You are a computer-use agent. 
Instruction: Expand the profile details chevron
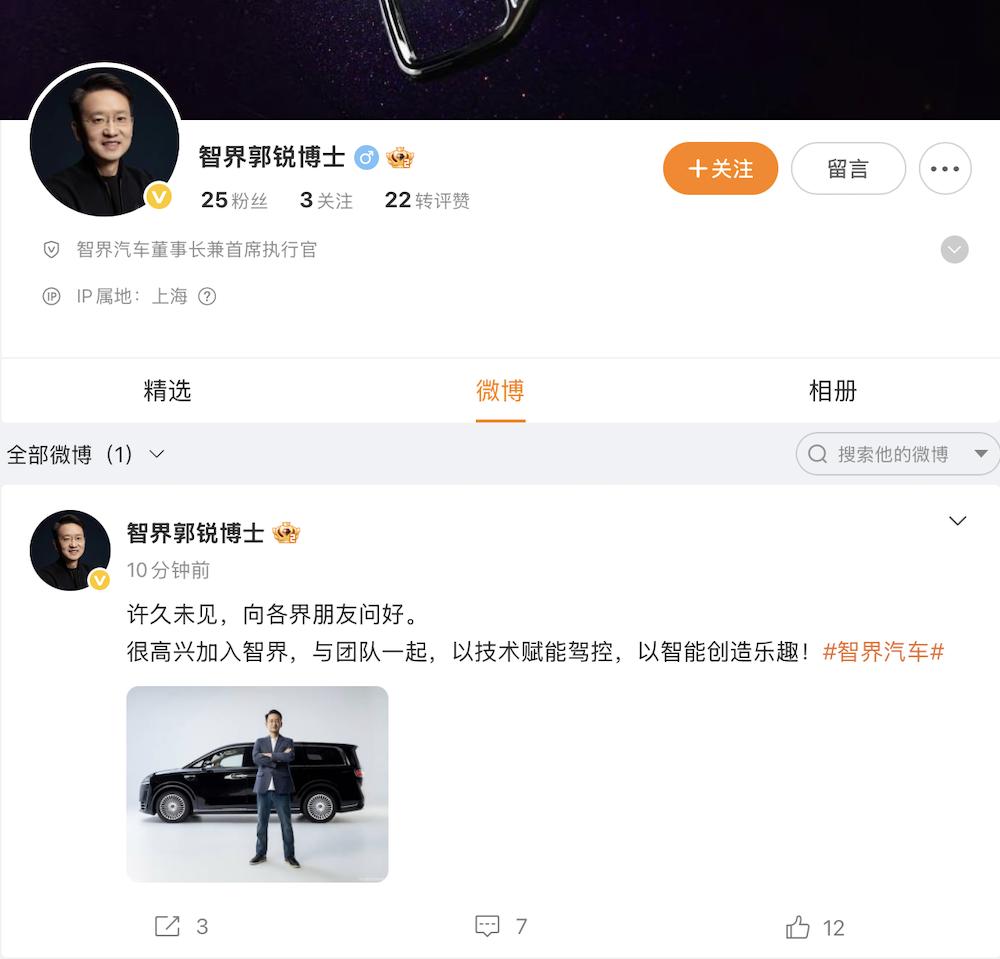(954, 249)
